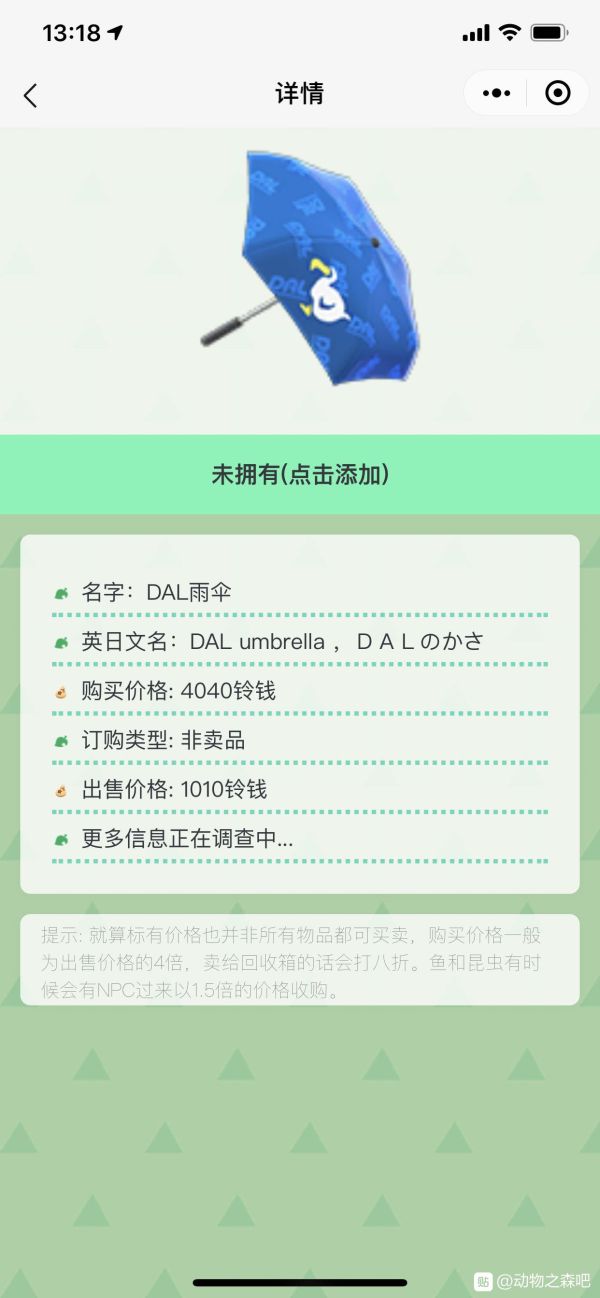Tap 未拥有(点击添加) to add item

pos(300,474)
